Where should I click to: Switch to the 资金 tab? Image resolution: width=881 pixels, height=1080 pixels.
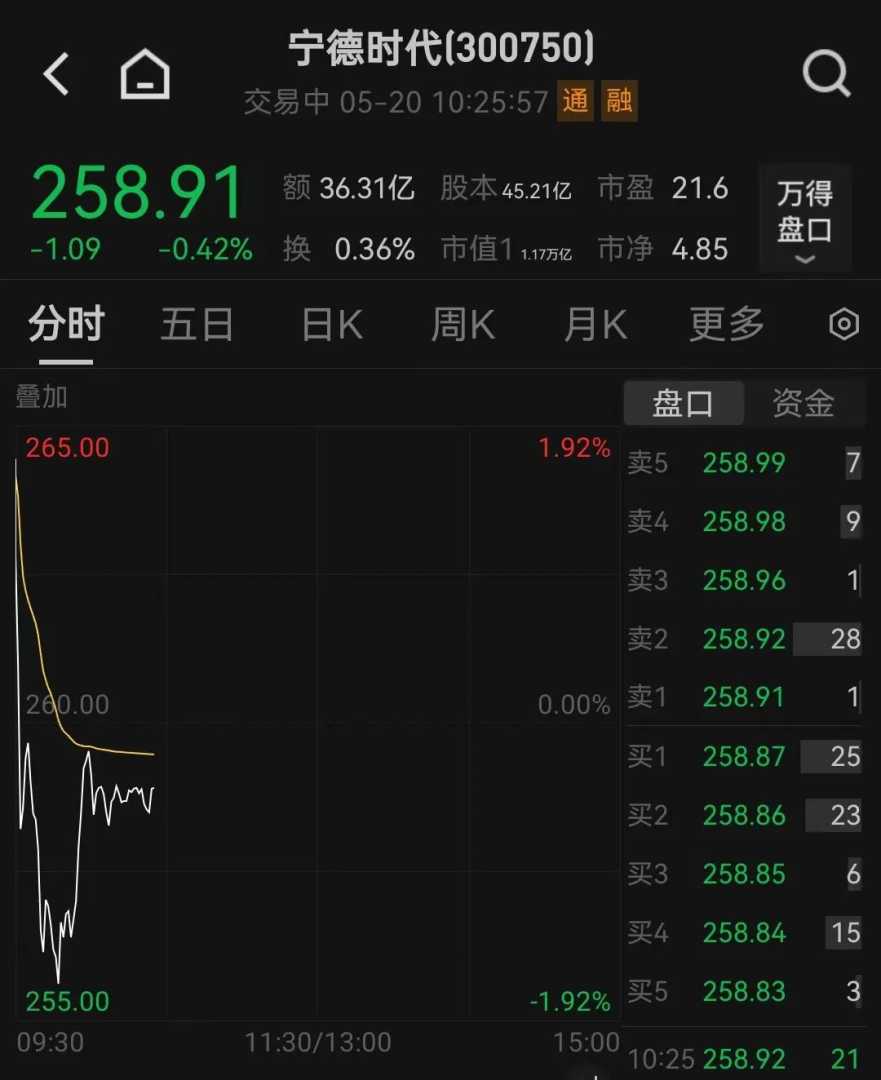pos(803,404)
